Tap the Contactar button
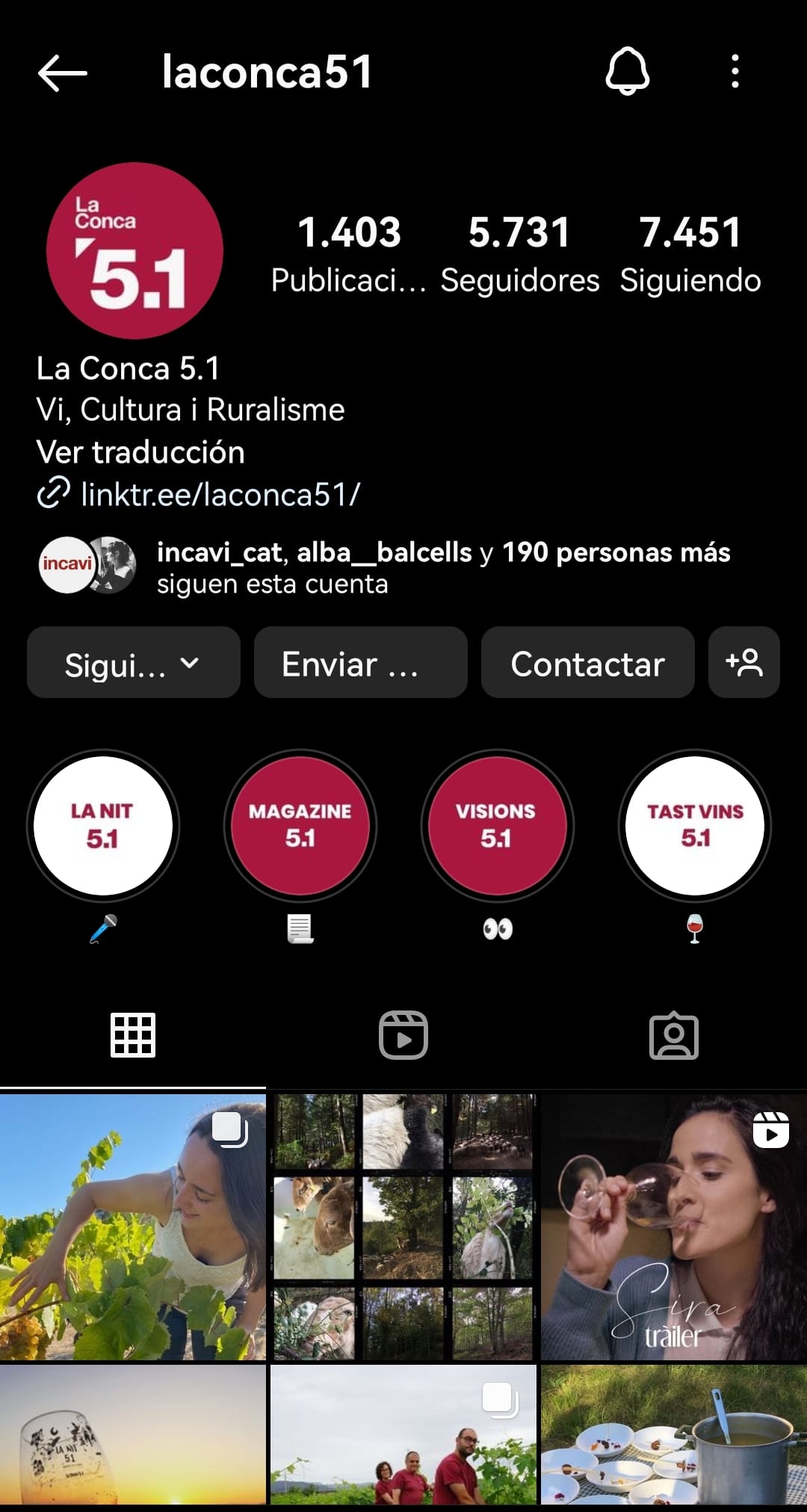The height and width of the screenshot is (1512, 807). point(588,663)
